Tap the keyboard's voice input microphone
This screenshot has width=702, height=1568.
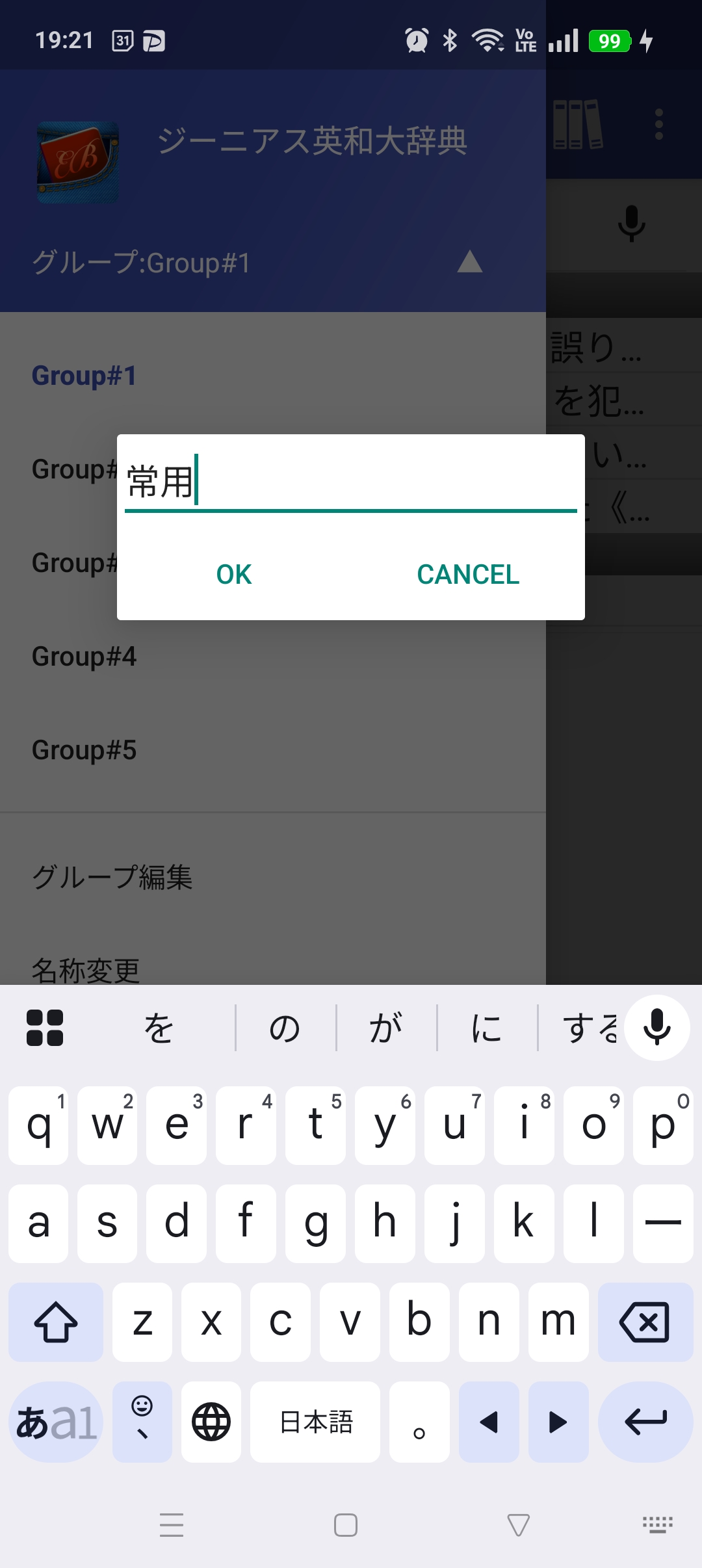coord(657,1027)
